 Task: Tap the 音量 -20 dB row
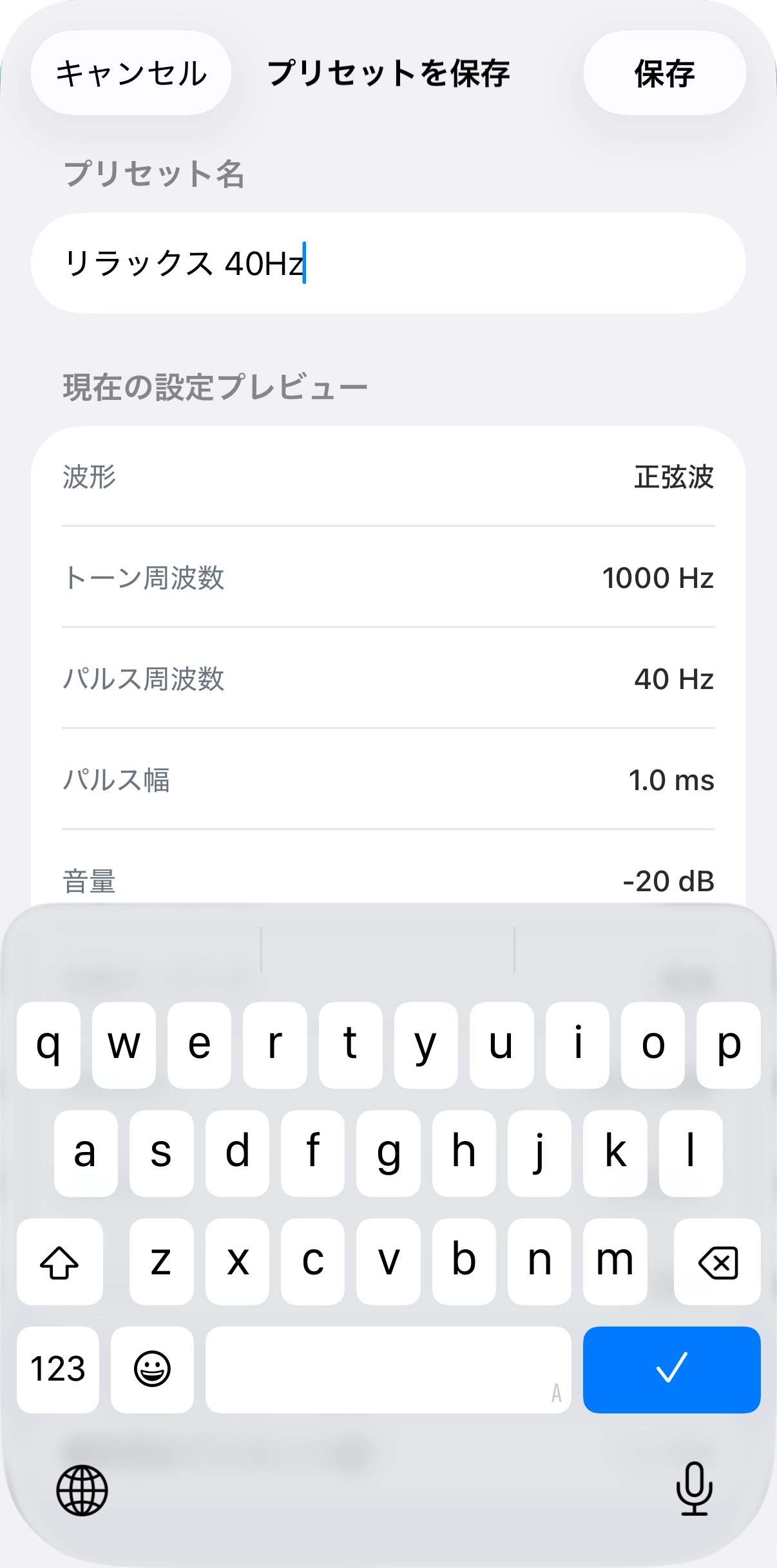pyautogui.click(x=388, y=881)
